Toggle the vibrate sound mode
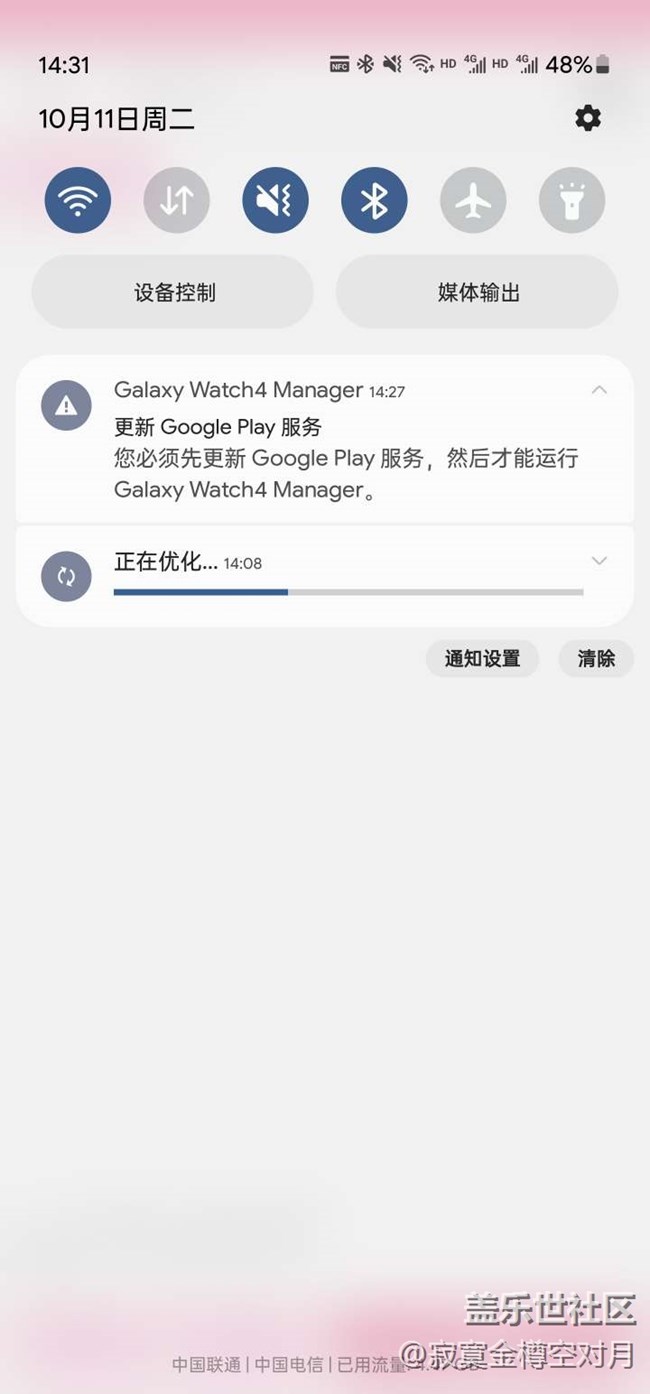Viewport: 650px width, 1394px height. coord(275,200)
